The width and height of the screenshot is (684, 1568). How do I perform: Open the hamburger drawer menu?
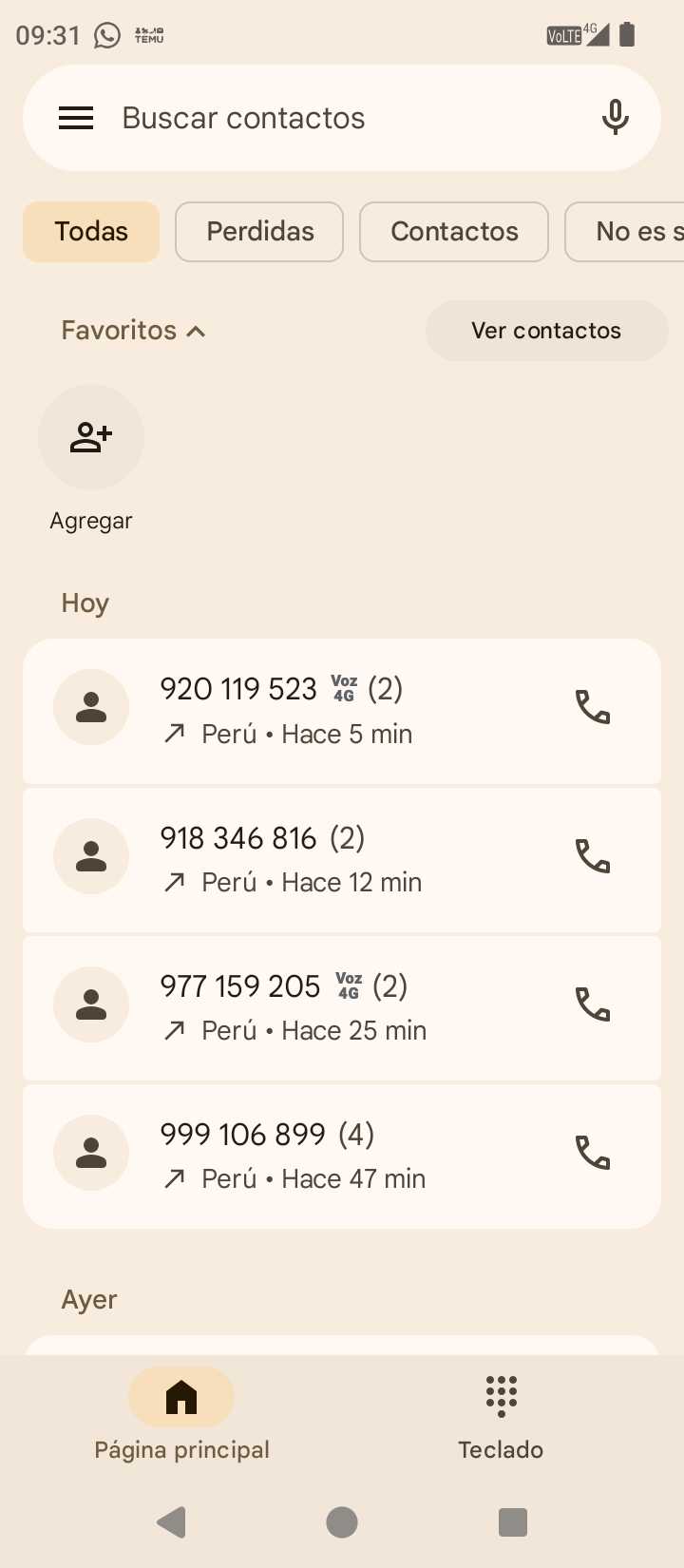pos(76,118)
